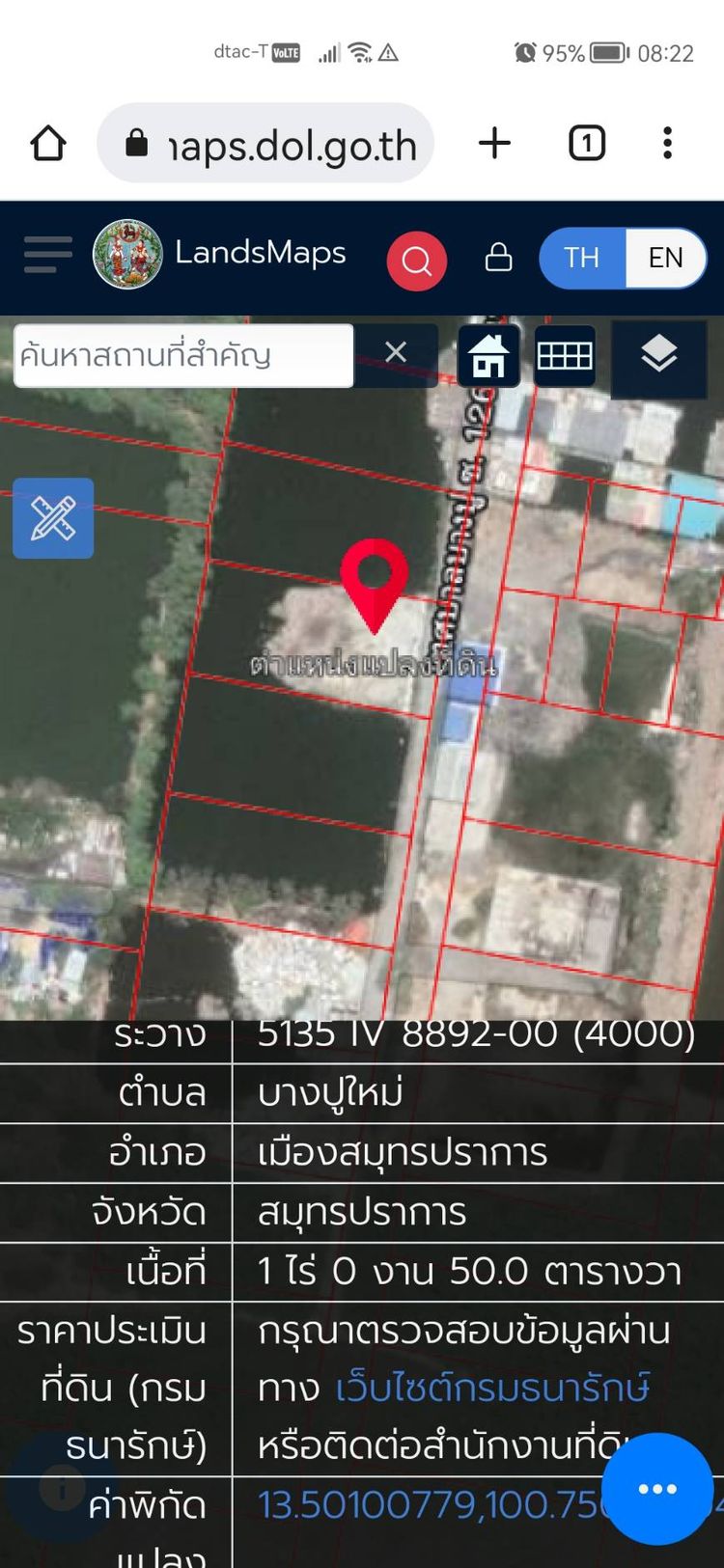Open the tab switcher

click(587, 144)
